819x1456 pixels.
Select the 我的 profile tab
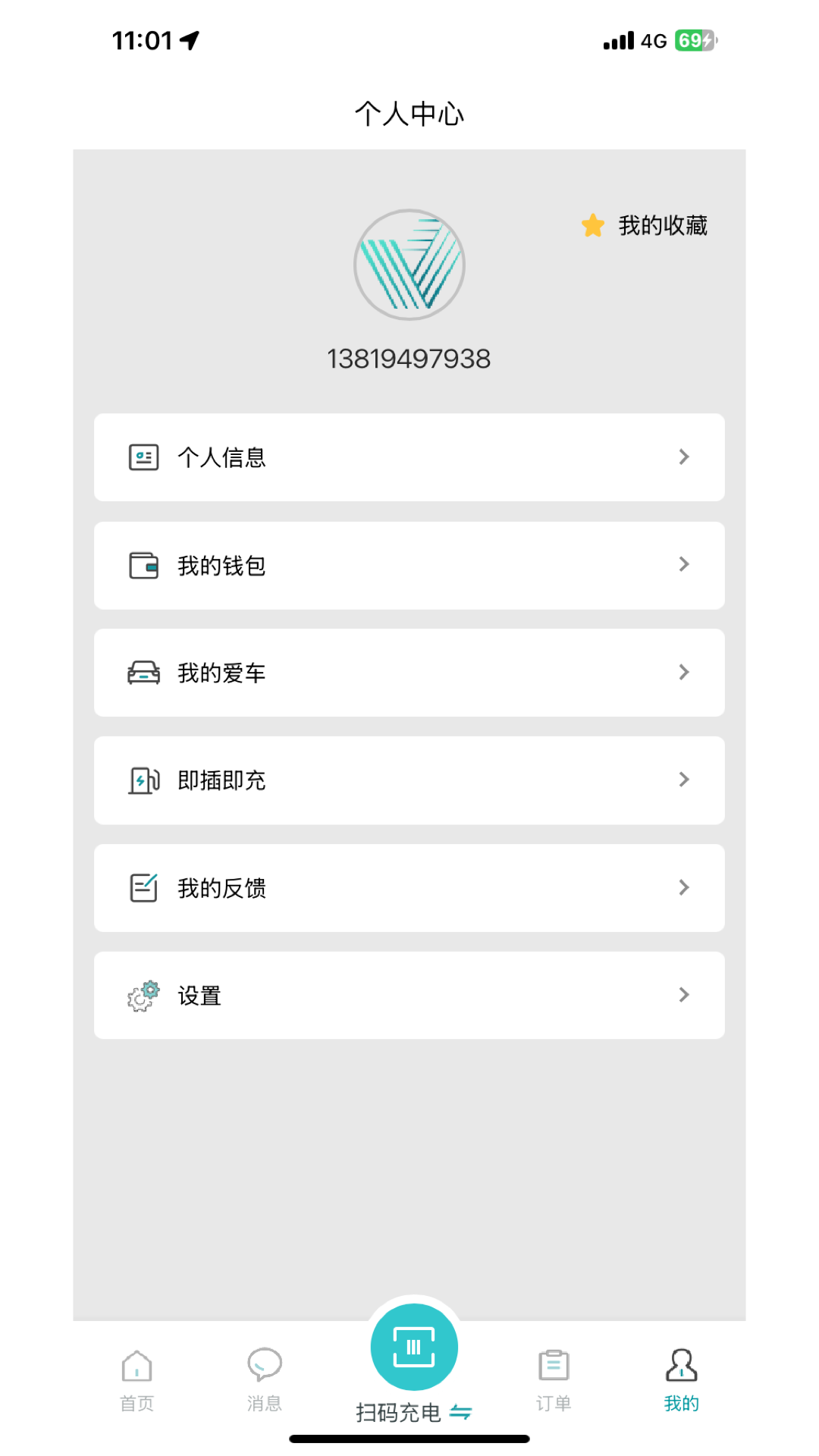click(x=681, y=1380)
